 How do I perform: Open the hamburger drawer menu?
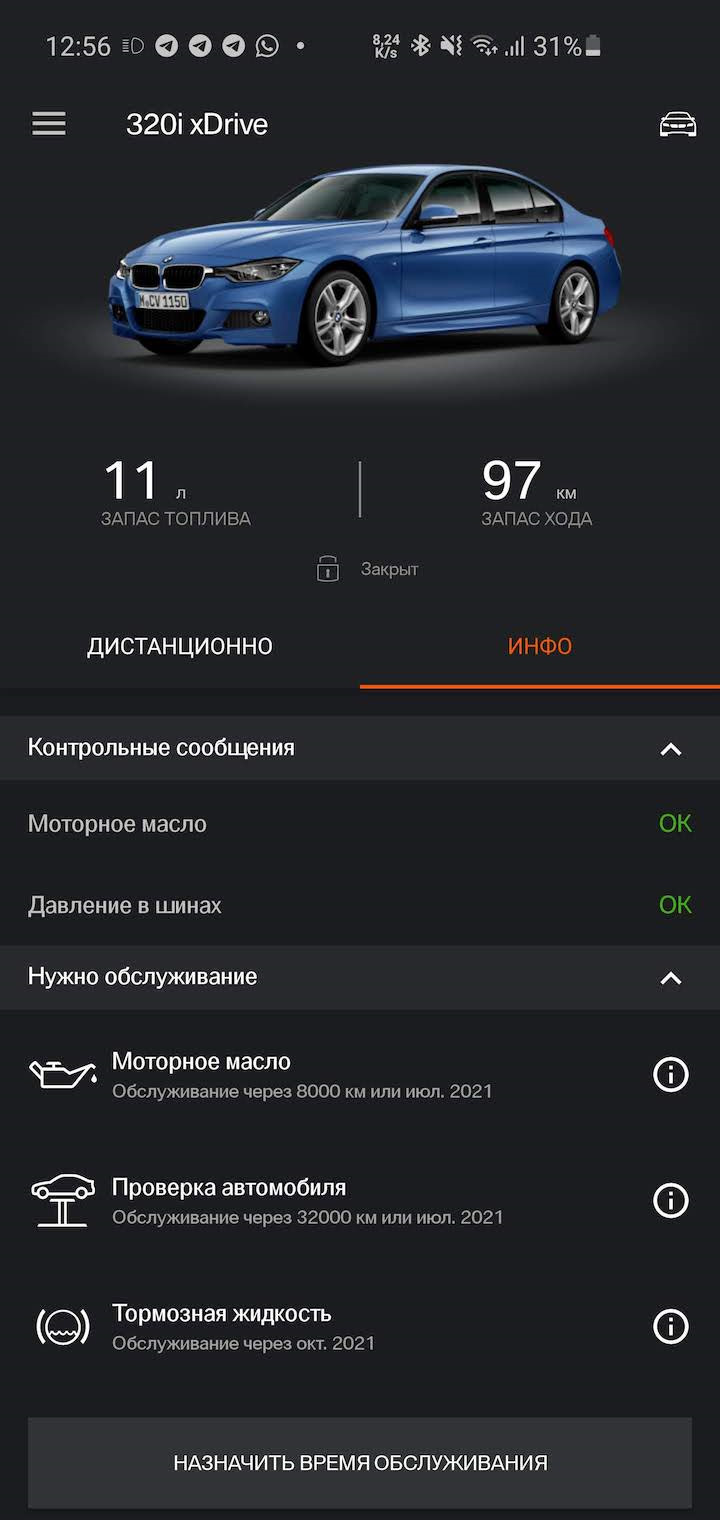[49, 124]
